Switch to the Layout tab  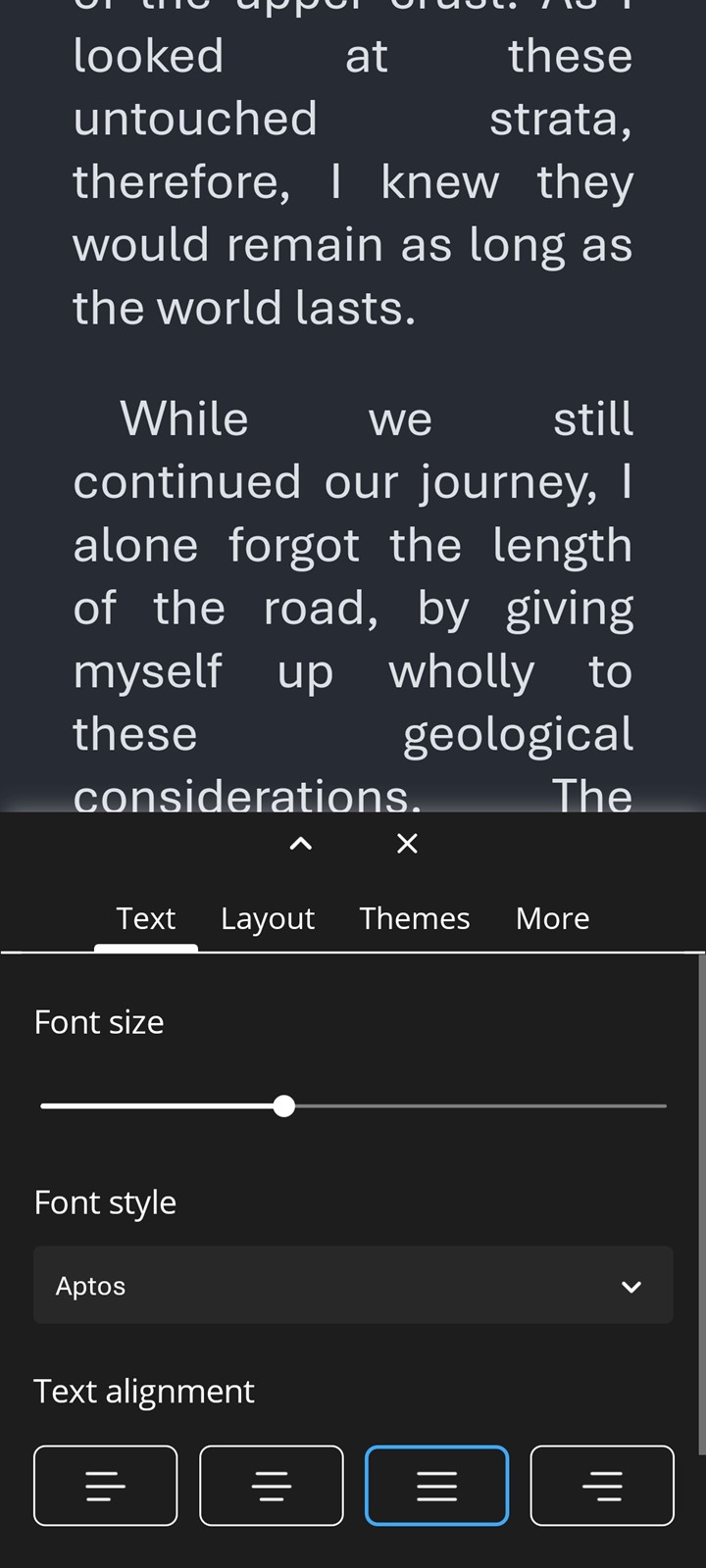[268, 918]
